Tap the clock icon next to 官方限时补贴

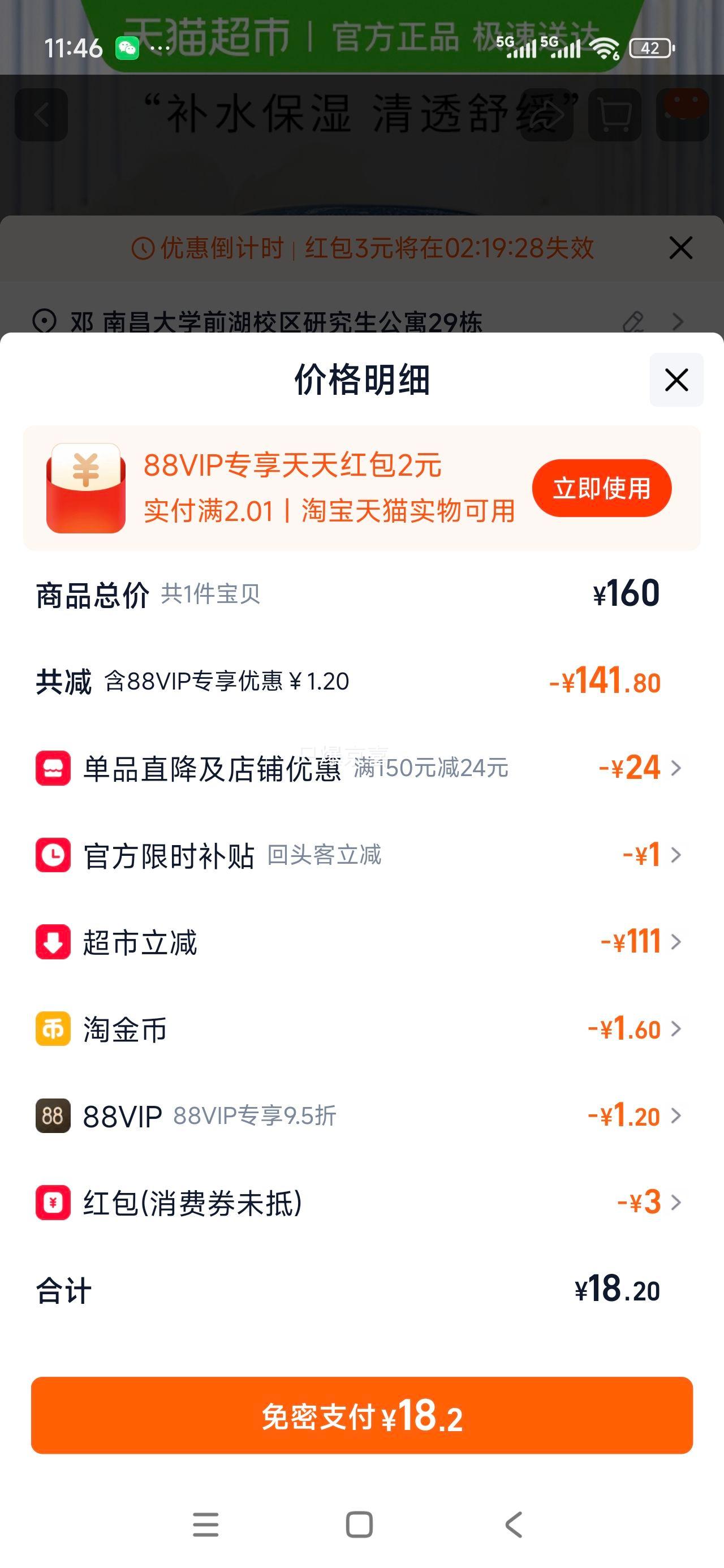(54, 855)
